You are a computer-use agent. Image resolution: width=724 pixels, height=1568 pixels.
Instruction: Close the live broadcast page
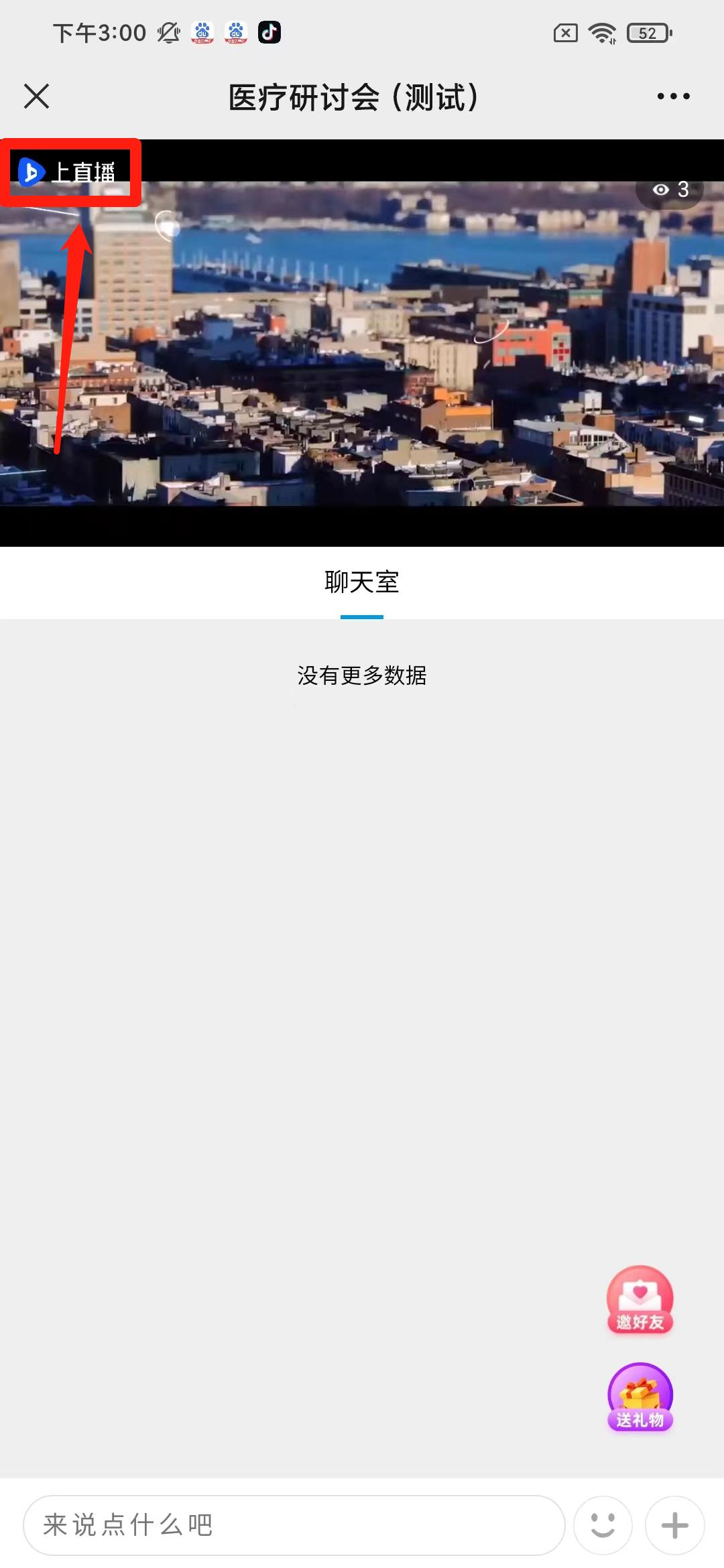click(37, 96)
